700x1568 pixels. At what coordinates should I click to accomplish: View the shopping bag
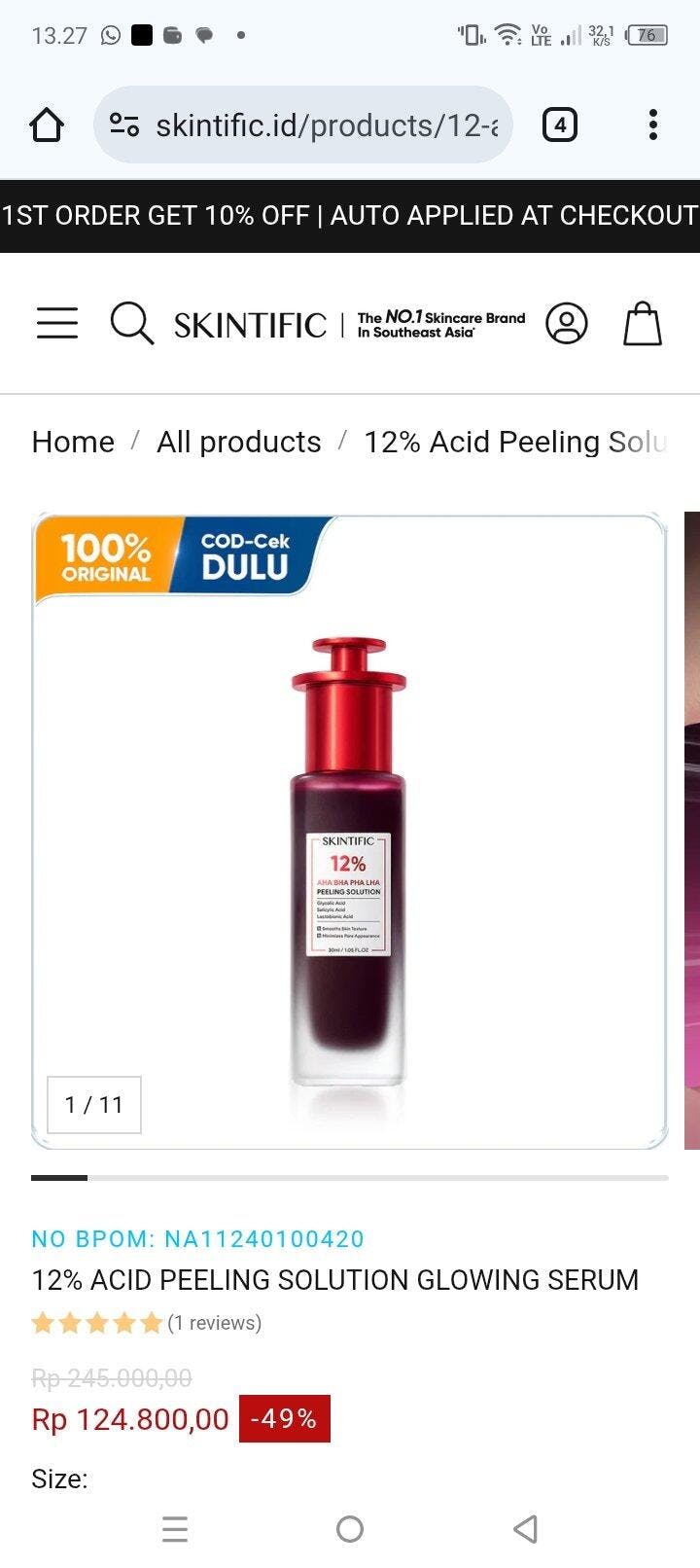(x=642, y=323)
